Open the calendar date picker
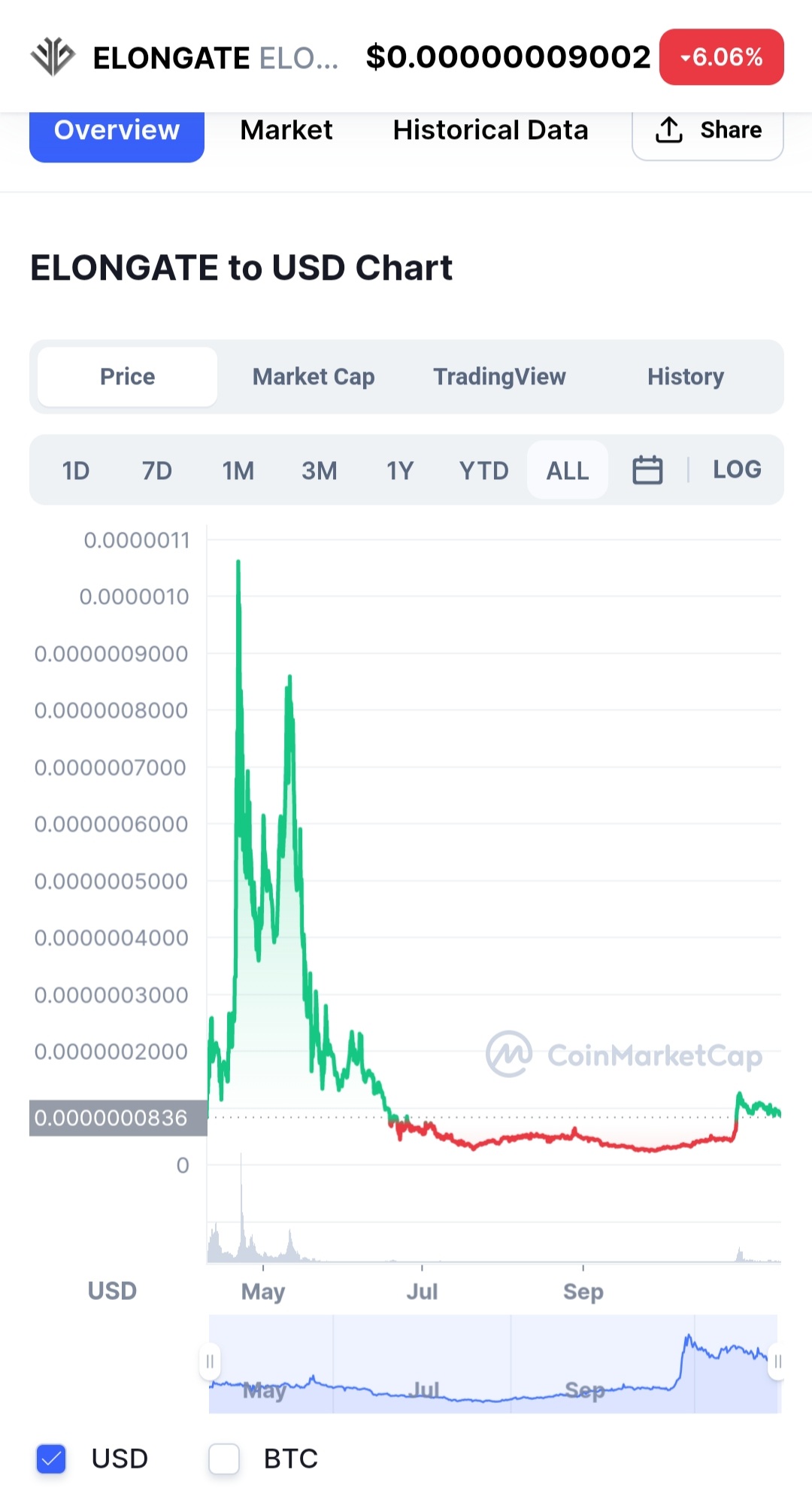The image size is (812, 1503). pyautogui.click(x=647, y=470)
